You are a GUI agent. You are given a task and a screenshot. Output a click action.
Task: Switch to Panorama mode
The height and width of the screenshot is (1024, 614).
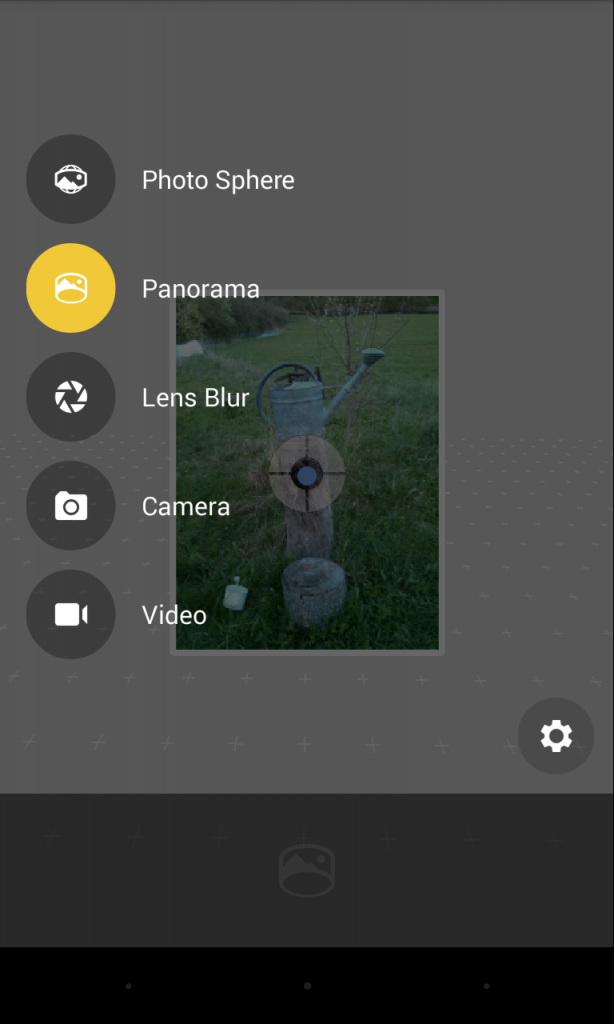(x=71, y=288)
